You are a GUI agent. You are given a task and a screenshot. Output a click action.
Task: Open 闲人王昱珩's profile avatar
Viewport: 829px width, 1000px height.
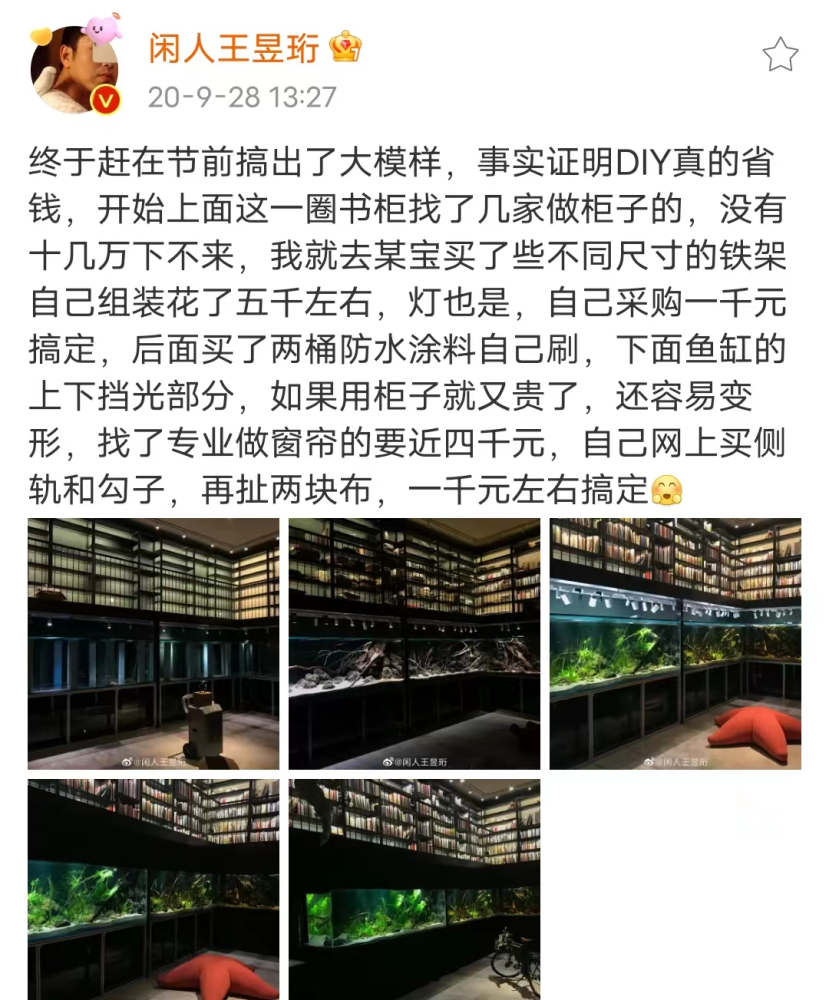tap(75, 69)
